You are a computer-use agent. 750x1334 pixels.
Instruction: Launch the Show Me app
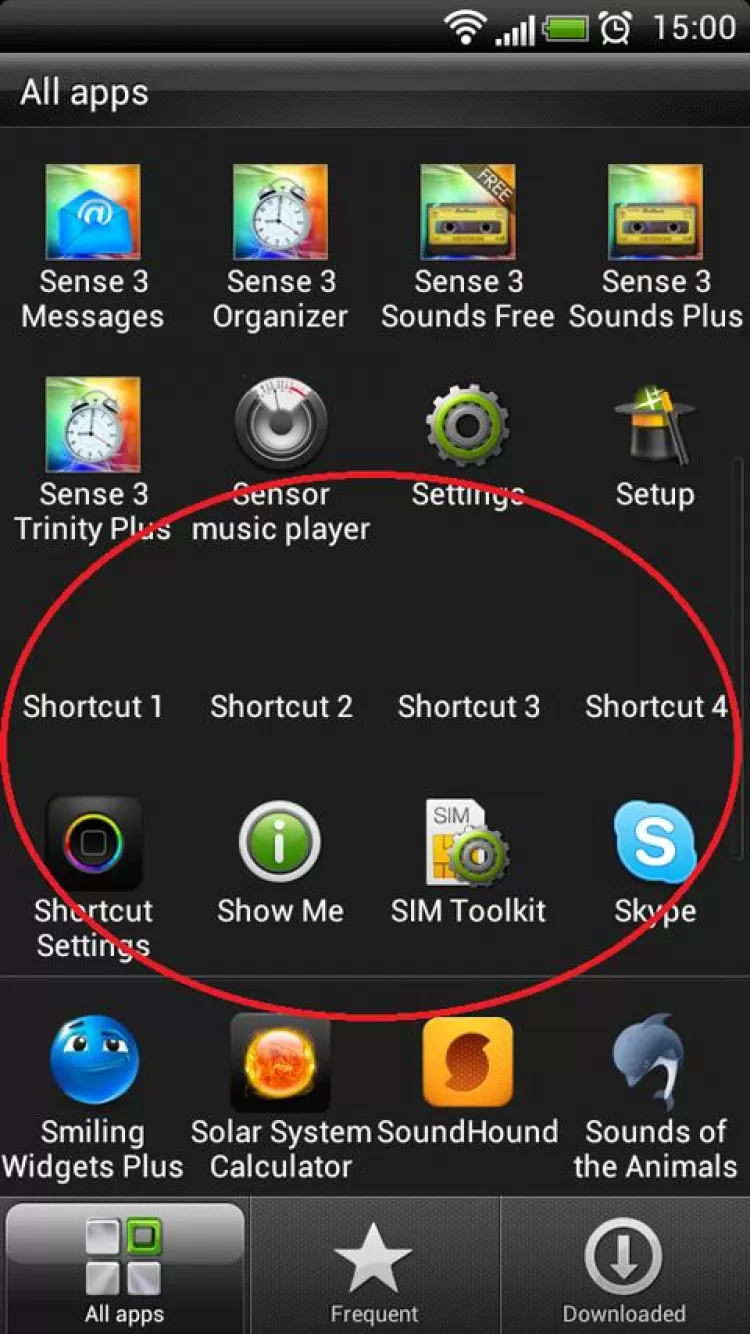pyautogui.click(x=280, y=845)
